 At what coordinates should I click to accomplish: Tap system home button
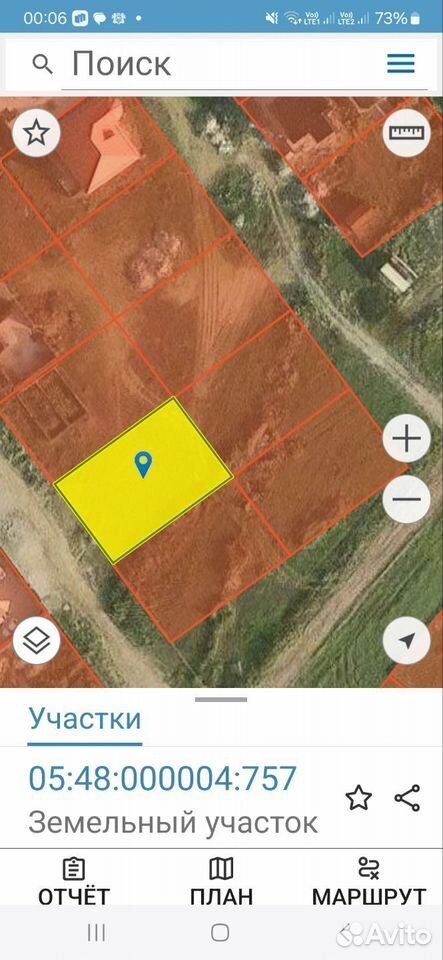220,932
